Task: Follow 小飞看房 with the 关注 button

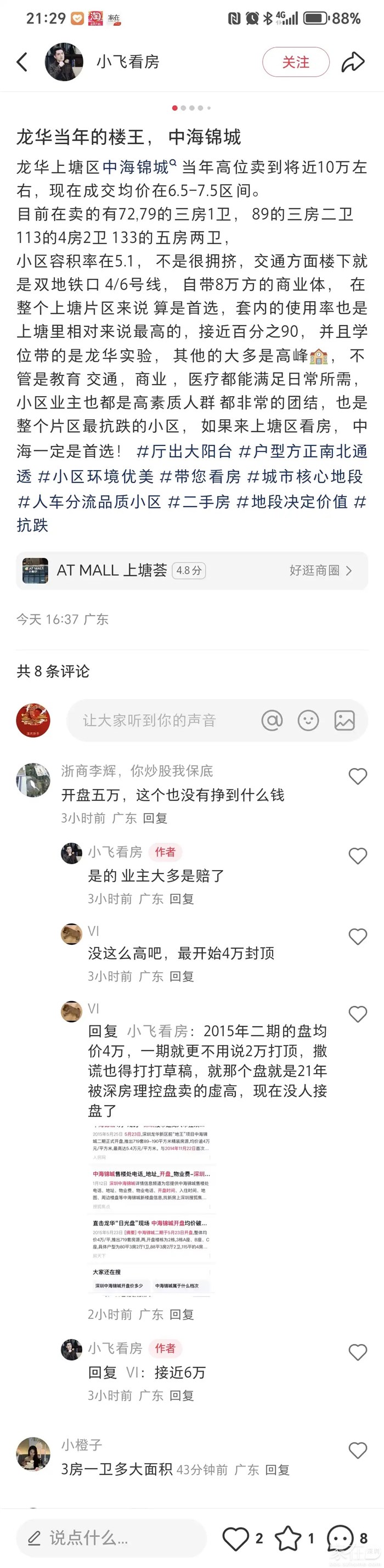Action: pyautogui.click(x=295, y=62)
